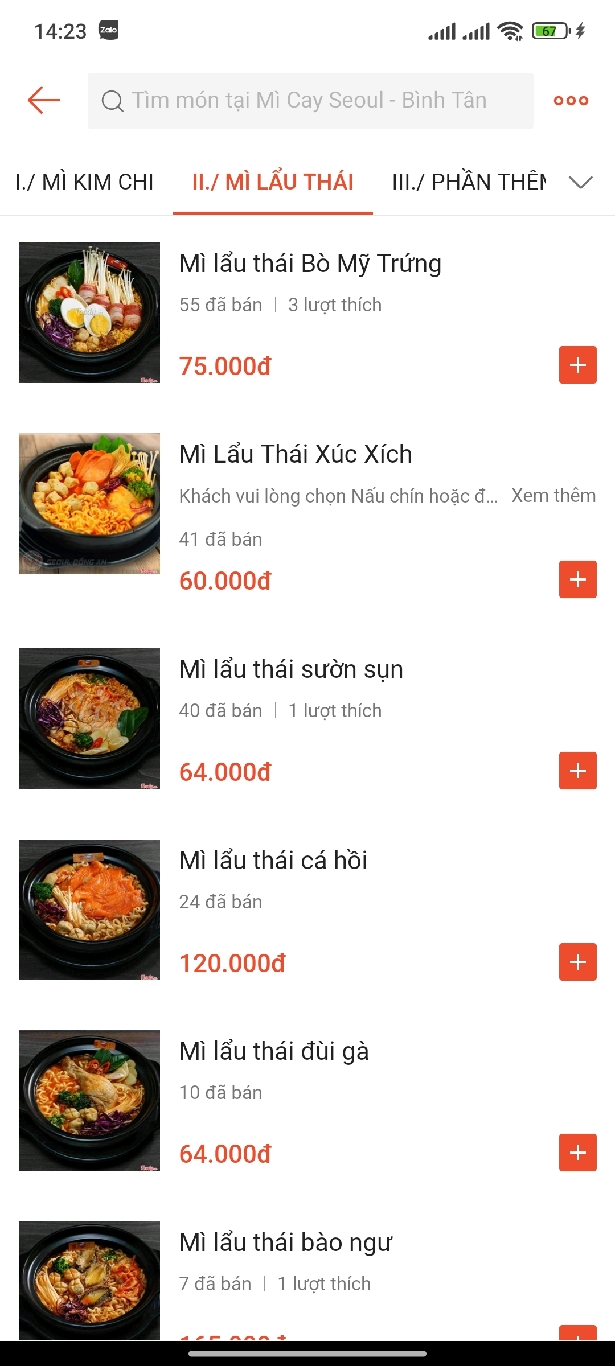Tap the search field for Mì Cay Seoul
This screenshot has width=615, height=1366.
pos(310,101)
